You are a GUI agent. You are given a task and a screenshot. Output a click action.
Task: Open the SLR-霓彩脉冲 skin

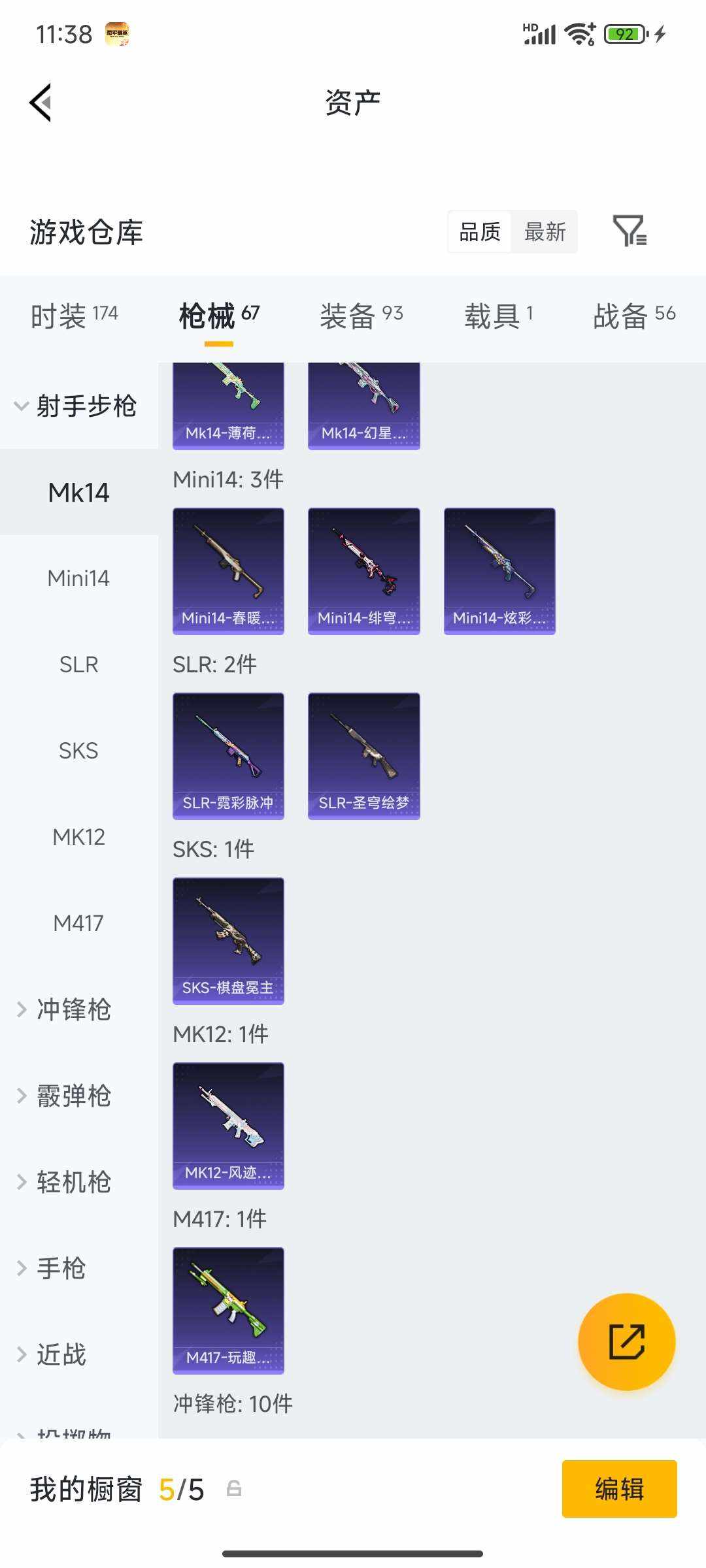point(228,755)
